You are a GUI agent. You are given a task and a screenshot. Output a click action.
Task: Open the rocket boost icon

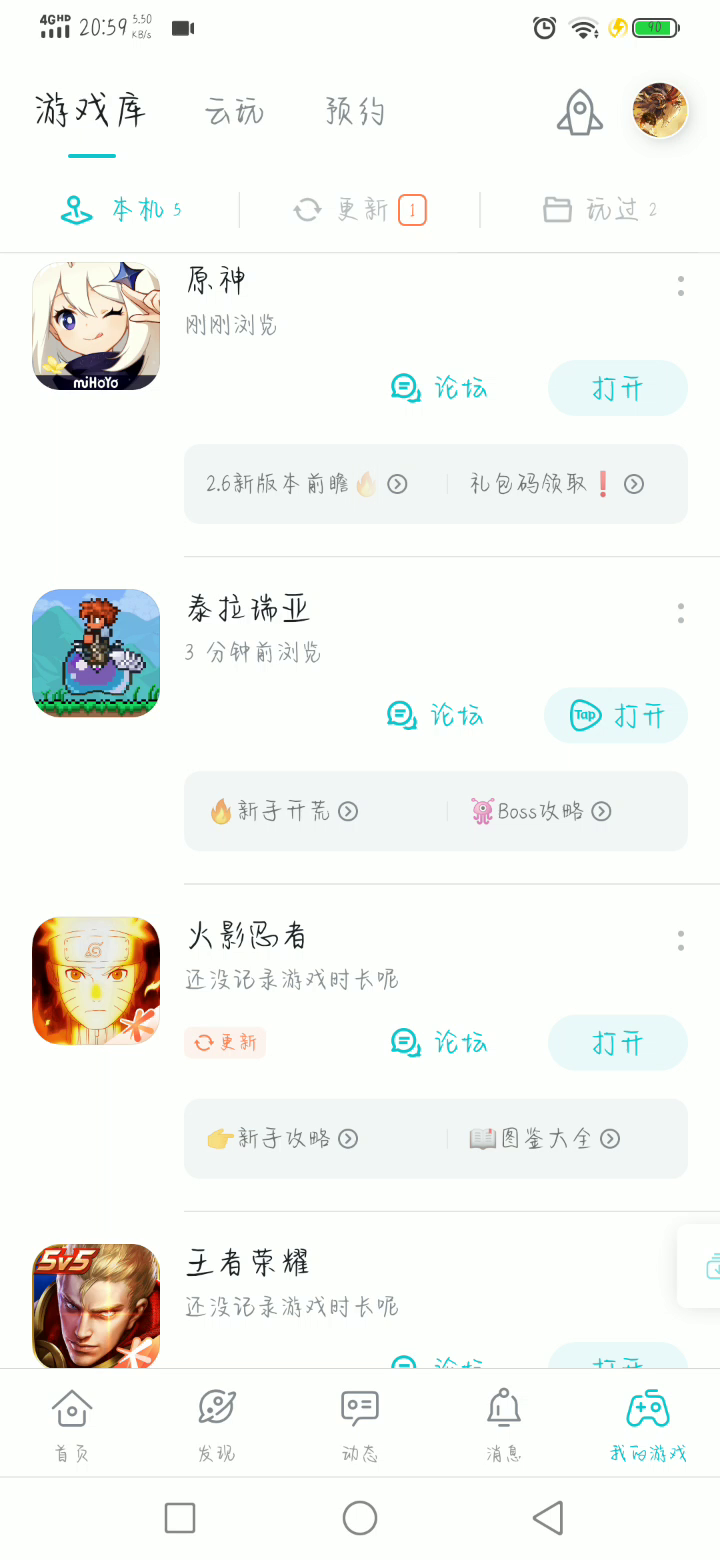pos(580,111)
